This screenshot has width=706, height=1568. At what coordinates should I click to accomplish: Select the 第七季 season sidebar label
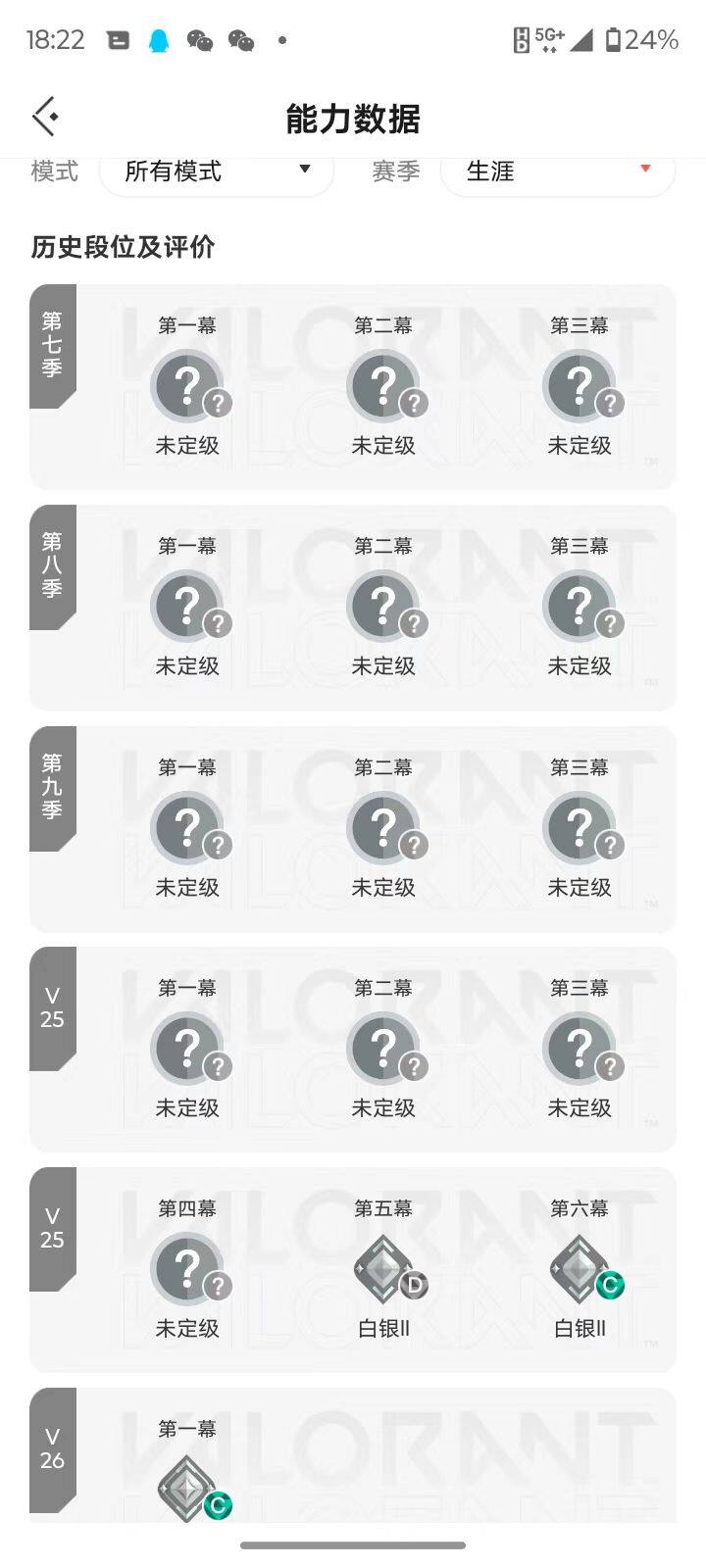click(53, 345)
